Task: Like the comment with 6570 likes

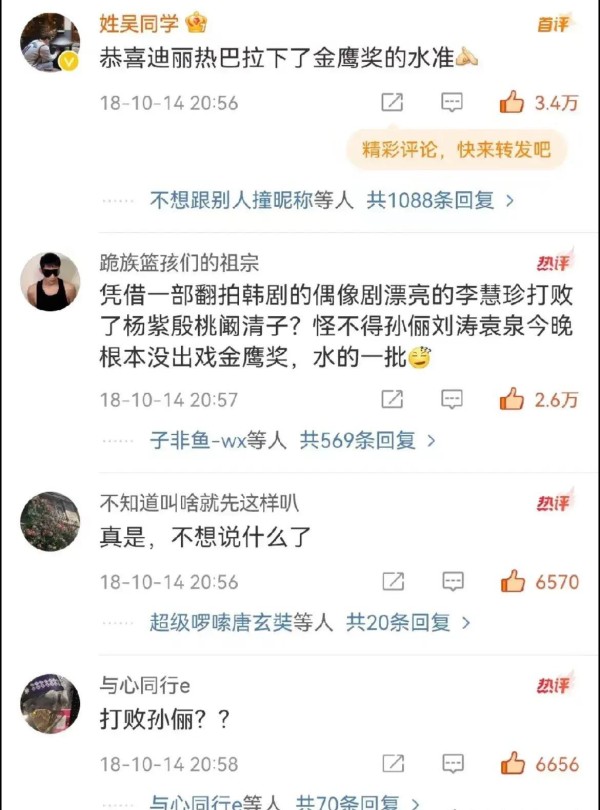Action: [513, 581]
